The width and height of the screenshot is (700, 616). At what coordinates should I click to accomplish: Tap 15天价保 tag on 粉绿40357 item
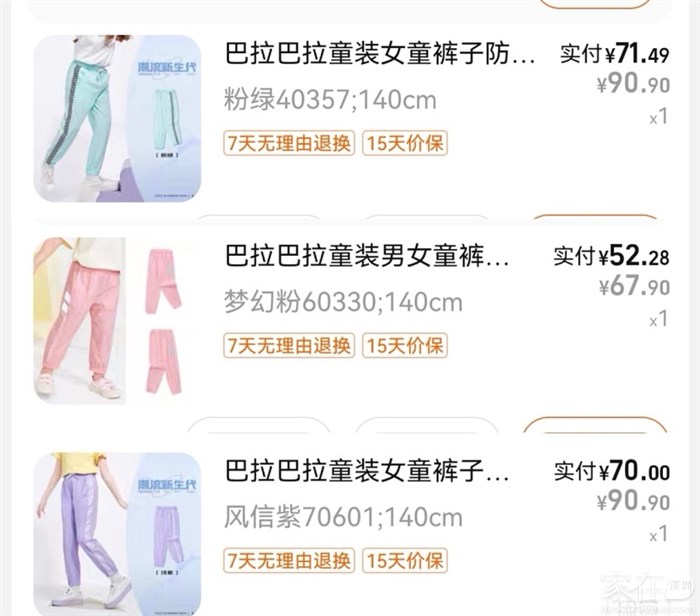(405, 142)
